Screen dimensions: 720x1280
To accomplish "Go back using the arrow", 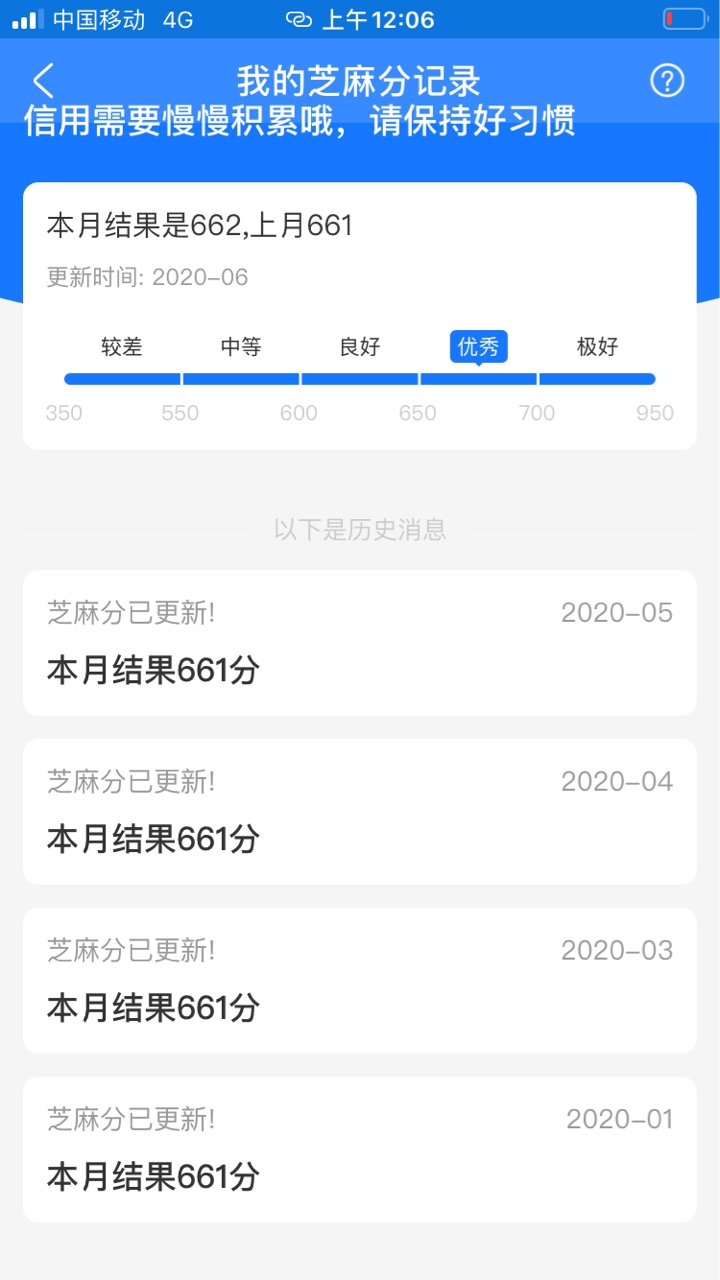I will click(43, 81).
